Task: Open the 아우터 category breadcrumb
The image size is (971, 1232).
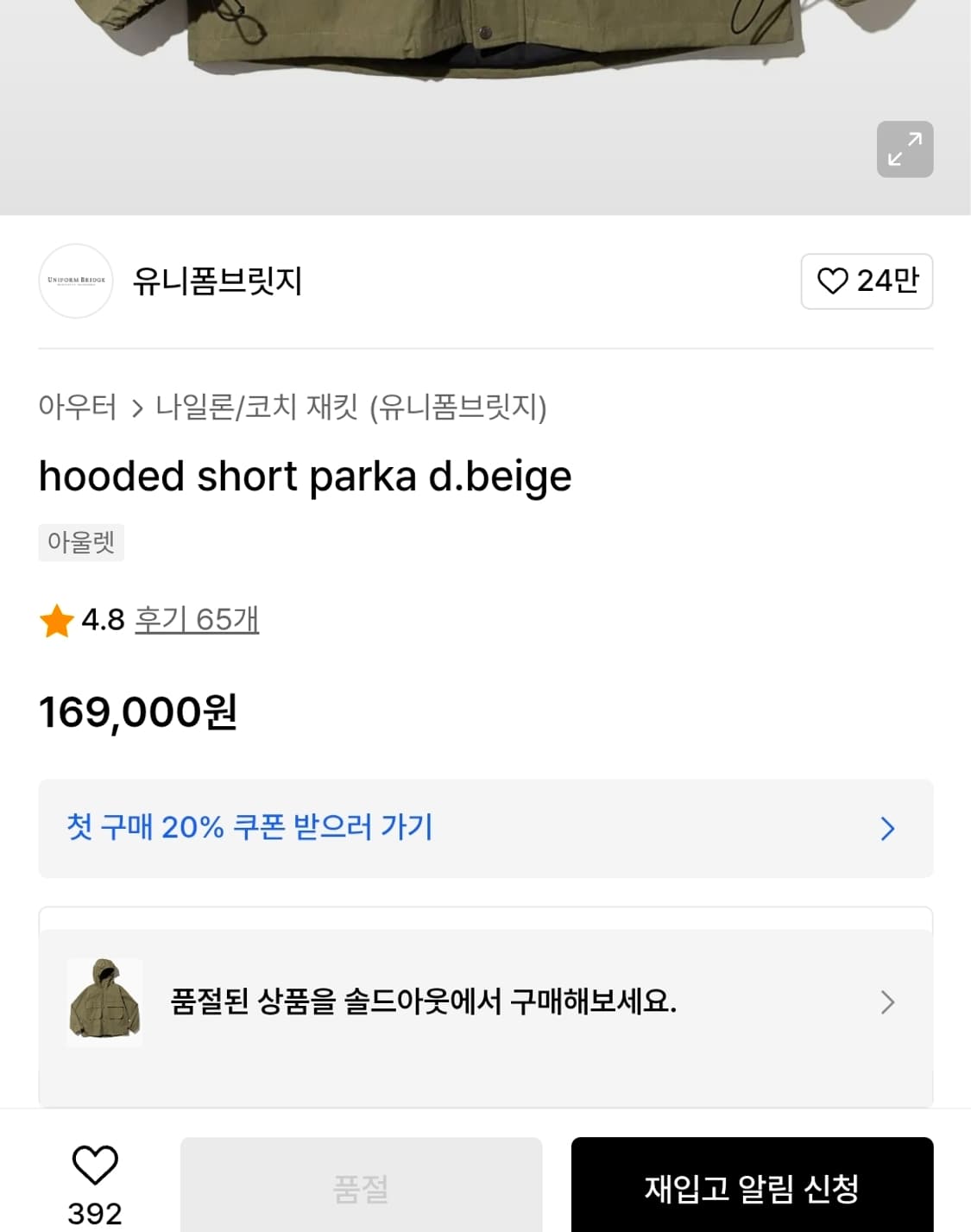Action: tap(77, 408)
